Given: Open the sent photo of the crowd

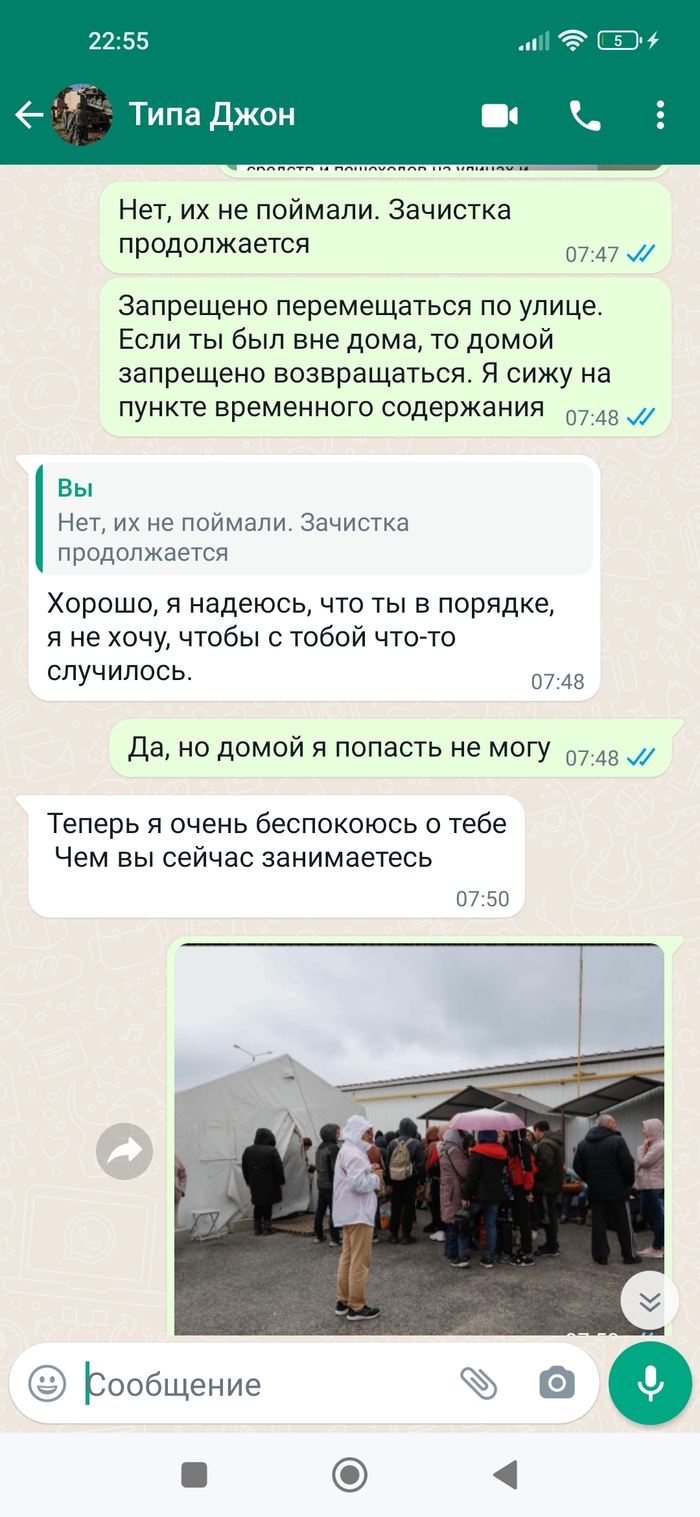Looking at the screenshot, I should click(x=420, y=1138).
